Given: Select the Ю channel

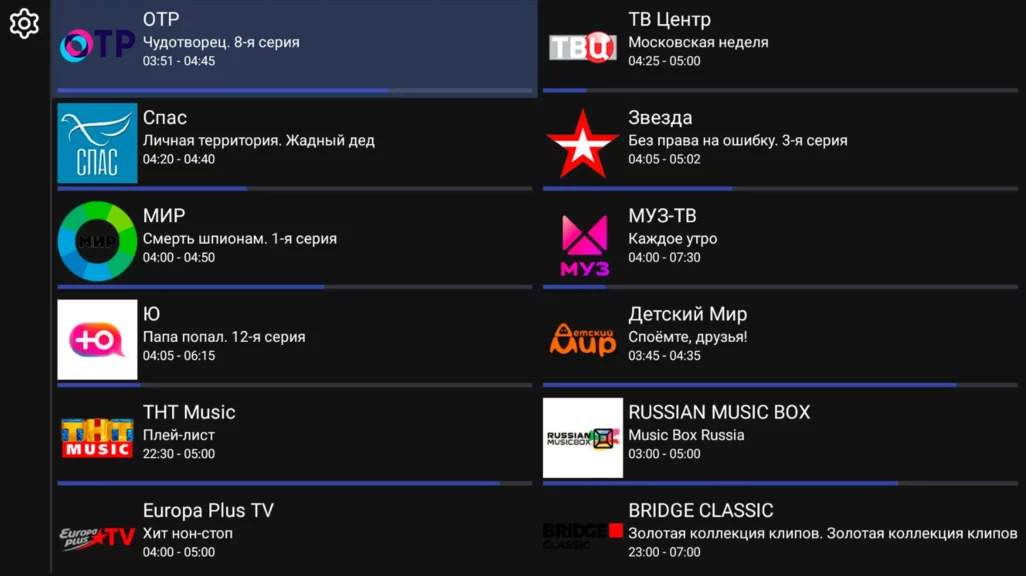Looking at the screenshot, I should [294, 338].
